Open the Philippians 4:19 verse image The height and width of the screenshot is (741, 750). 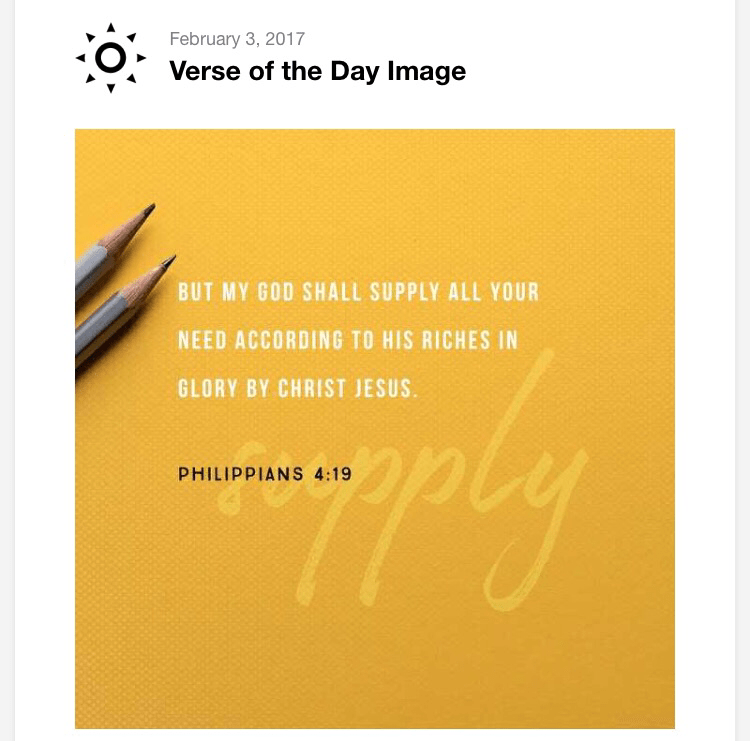(x=375, y=428)
